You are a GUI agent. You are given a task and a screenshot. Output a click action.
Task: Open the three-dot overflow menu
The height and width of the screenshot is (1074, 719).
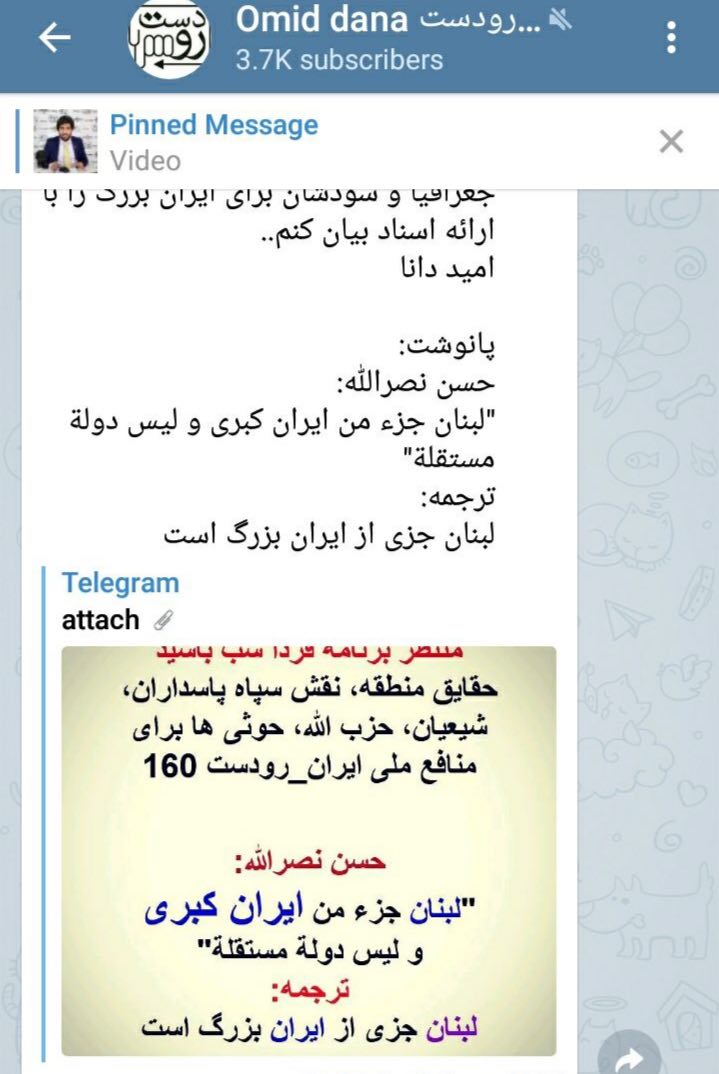tap(671, 39)
